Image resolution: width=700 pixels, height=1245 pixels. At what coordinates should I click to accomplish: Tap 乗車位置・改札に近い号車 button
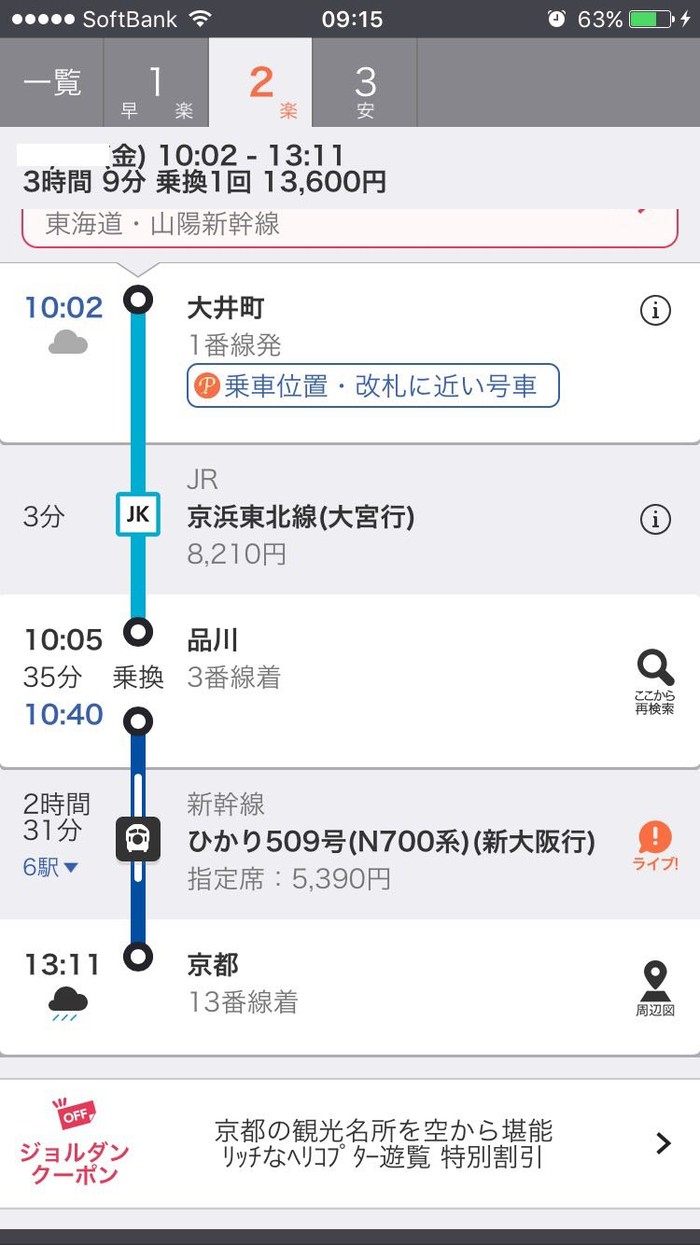373,386
